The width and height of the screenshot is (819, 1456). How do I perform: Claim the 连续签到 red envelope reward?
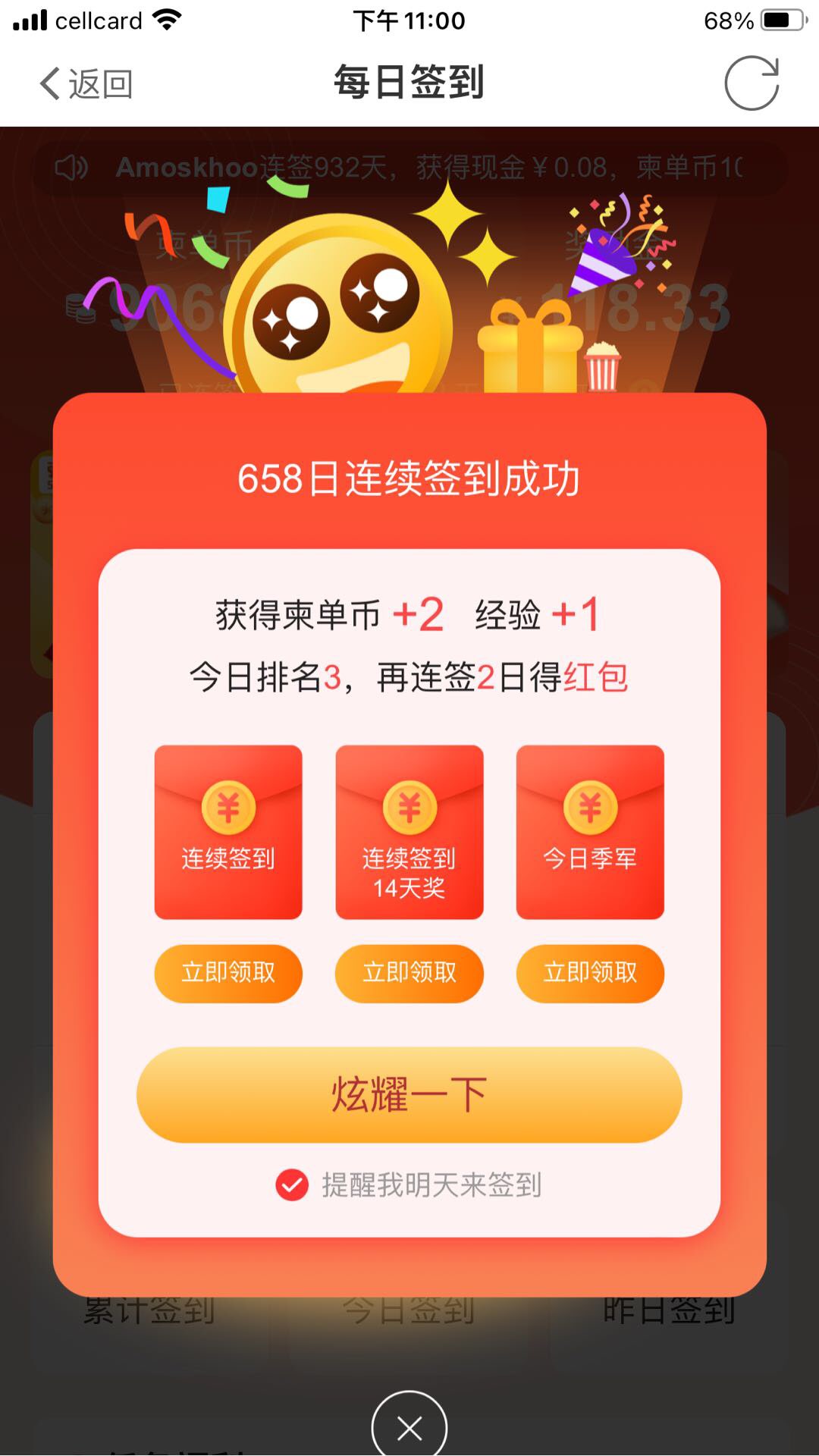point(228,973)
